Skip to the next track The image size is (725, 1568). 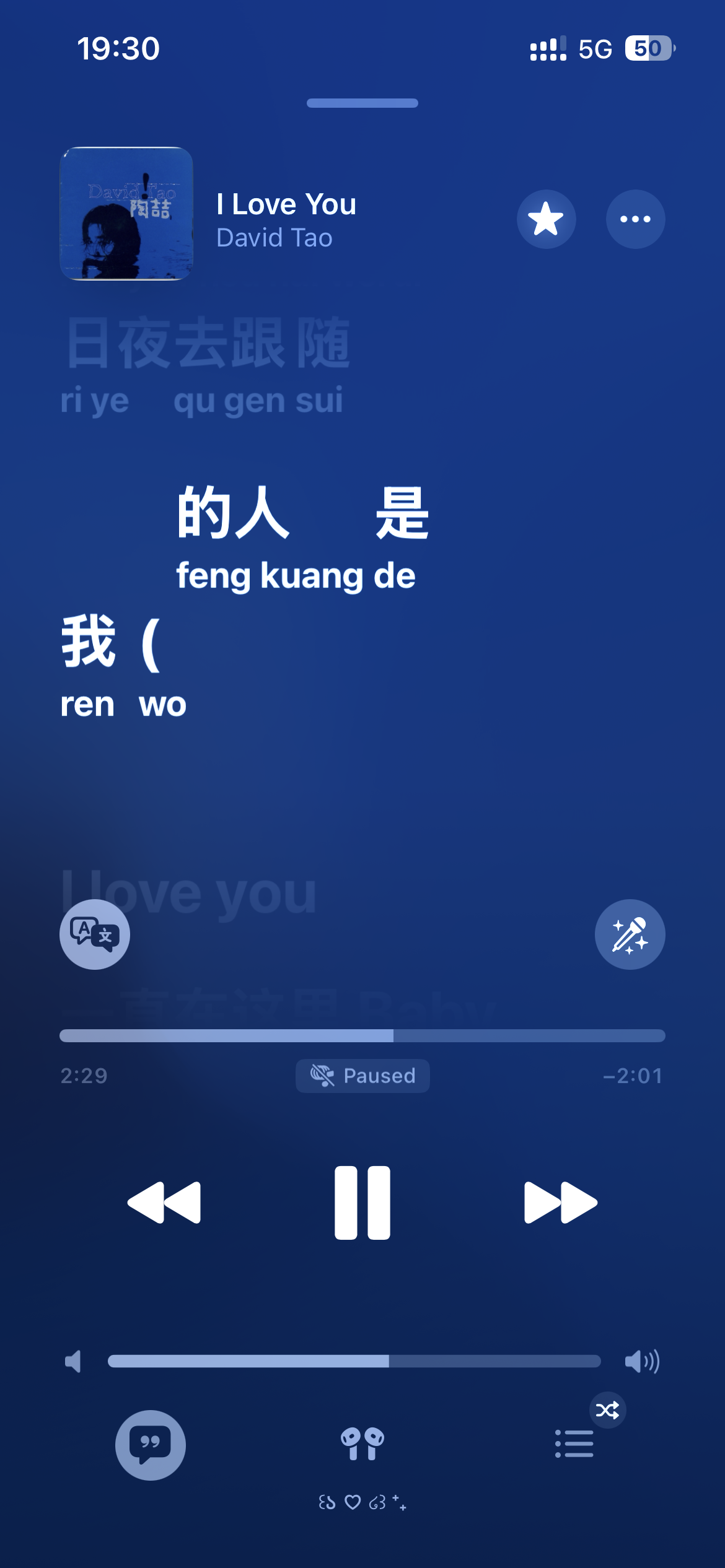(560, 1202)
